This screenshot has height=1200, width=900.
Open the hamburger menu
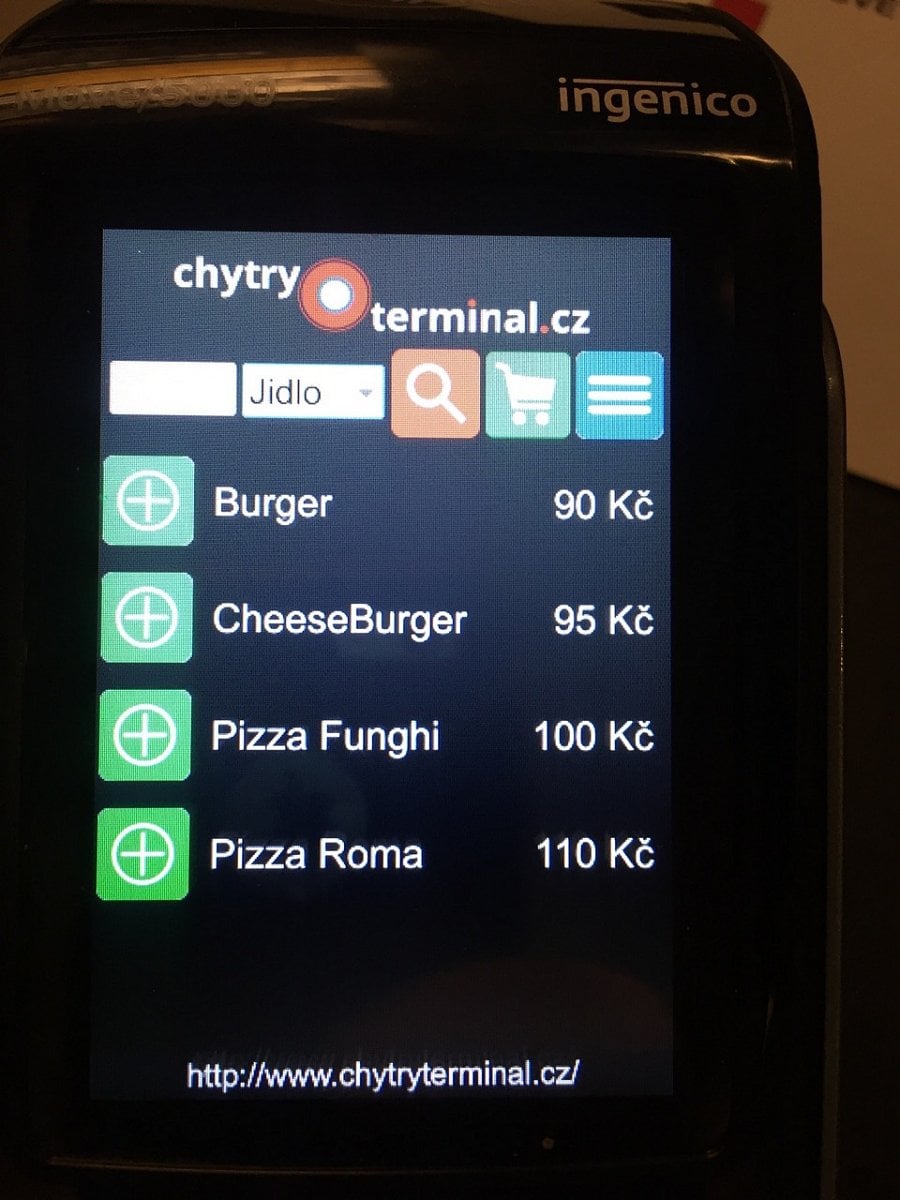pos(619,395)
